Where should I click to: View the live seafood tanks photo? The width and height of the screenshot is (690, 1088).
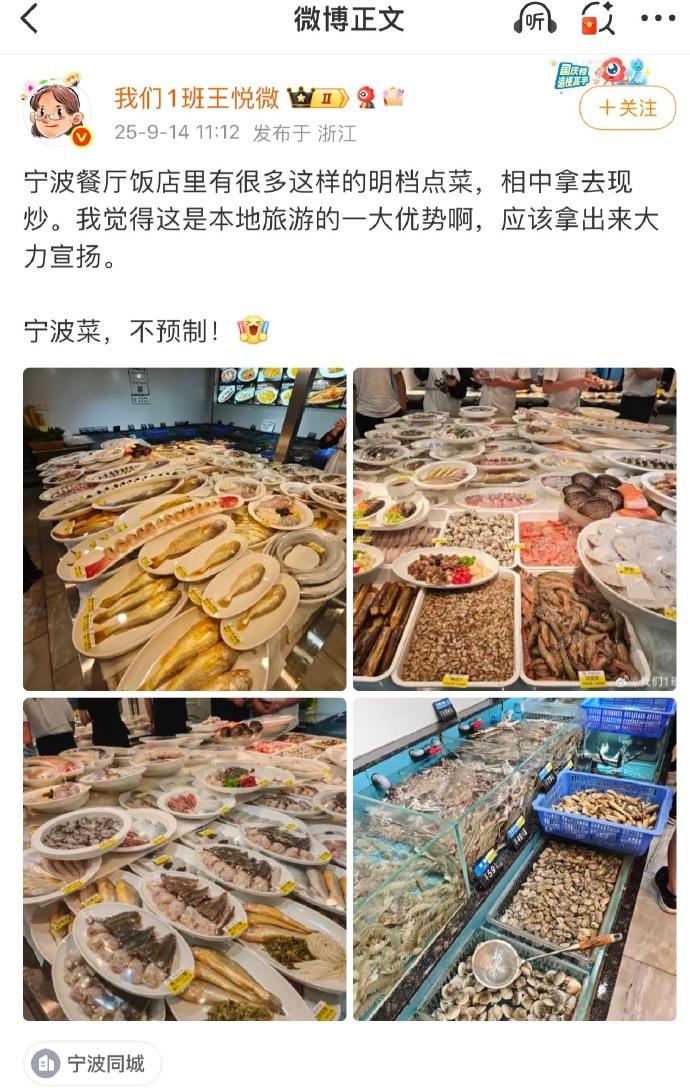pos(514,859)
